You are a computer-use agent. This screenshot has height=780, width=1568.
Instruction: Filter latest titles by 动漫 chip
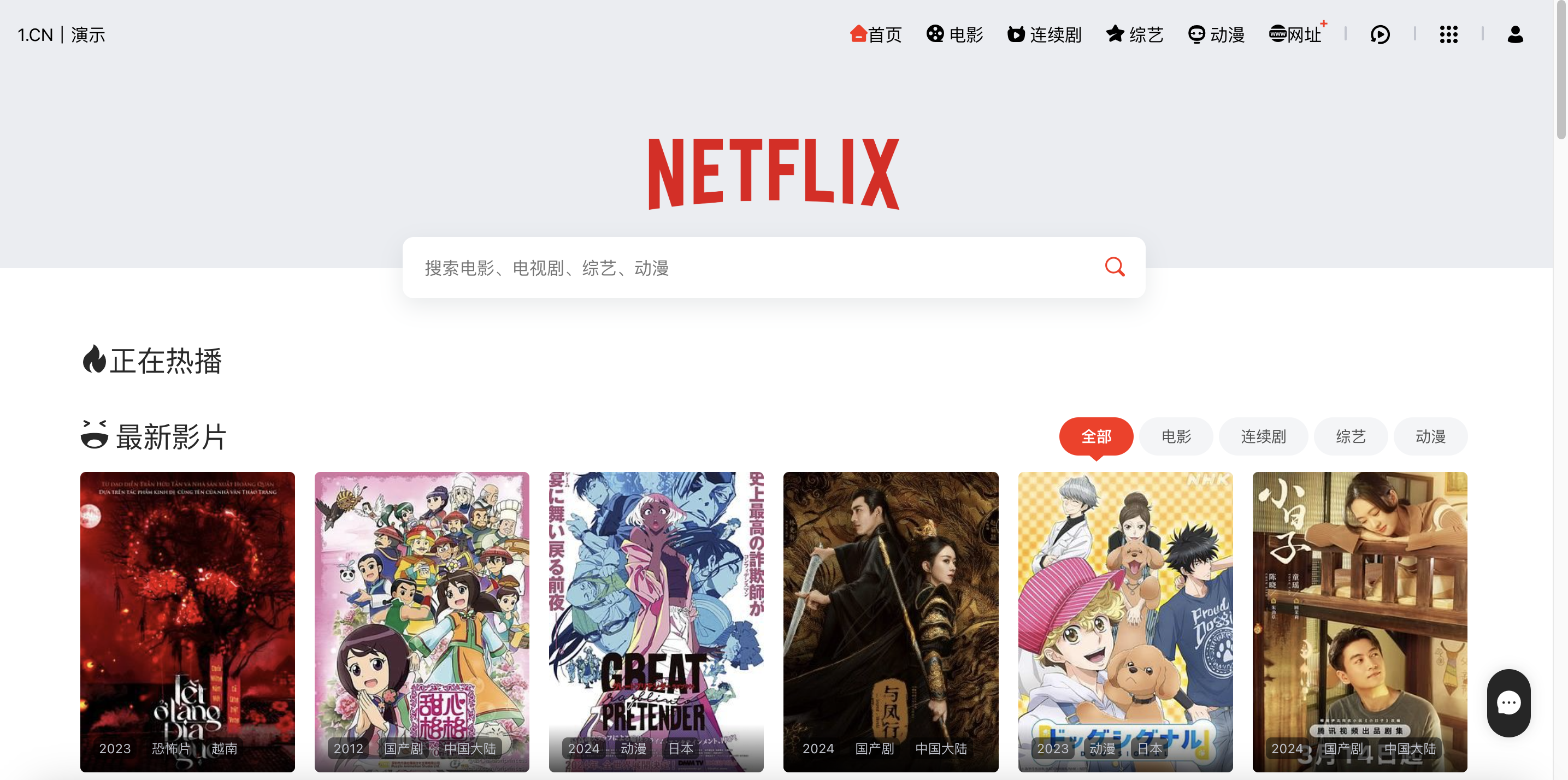point(1430,436)
